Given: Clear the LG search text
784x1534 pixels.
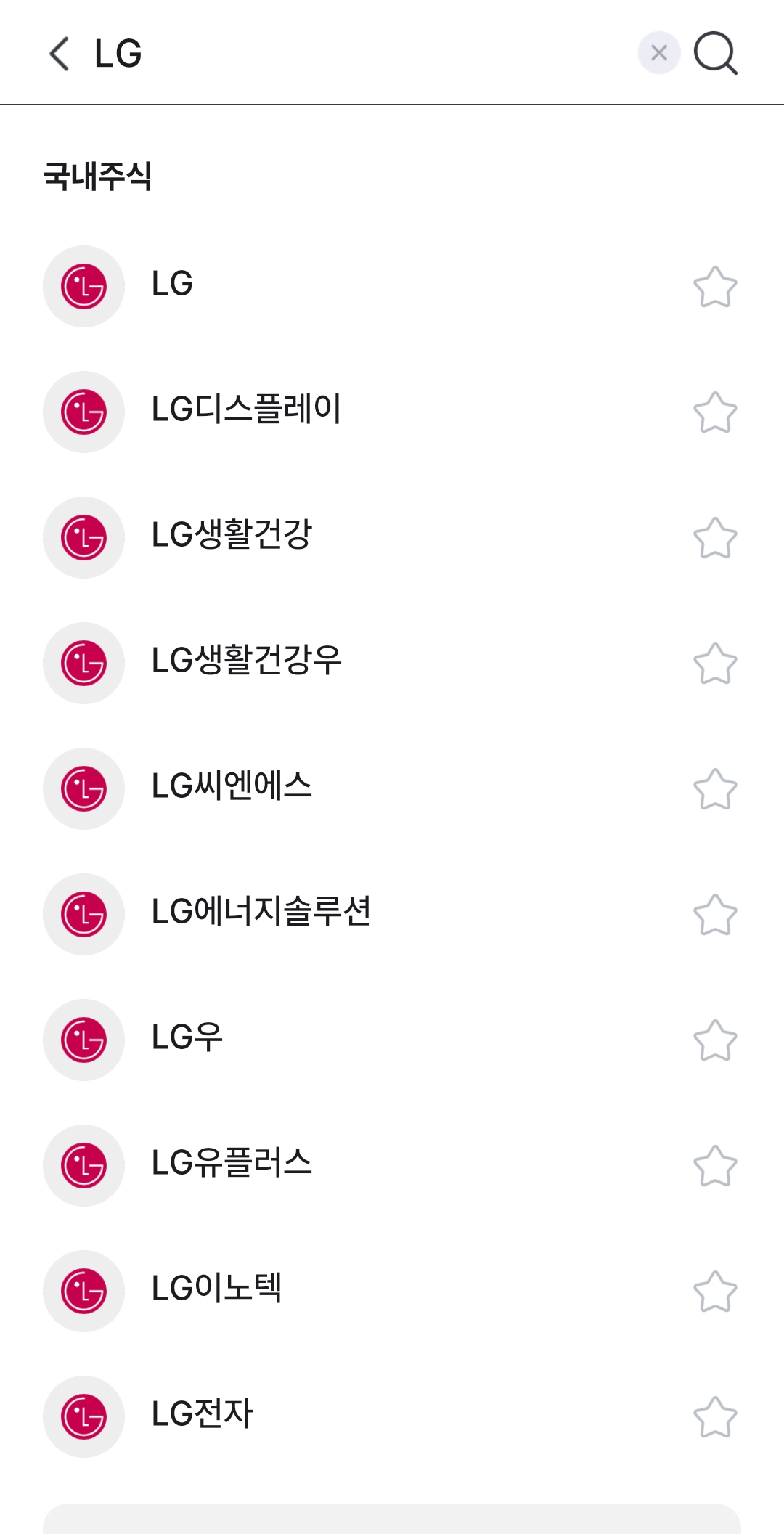Looking at the screenshot, I should click(659, 53).
